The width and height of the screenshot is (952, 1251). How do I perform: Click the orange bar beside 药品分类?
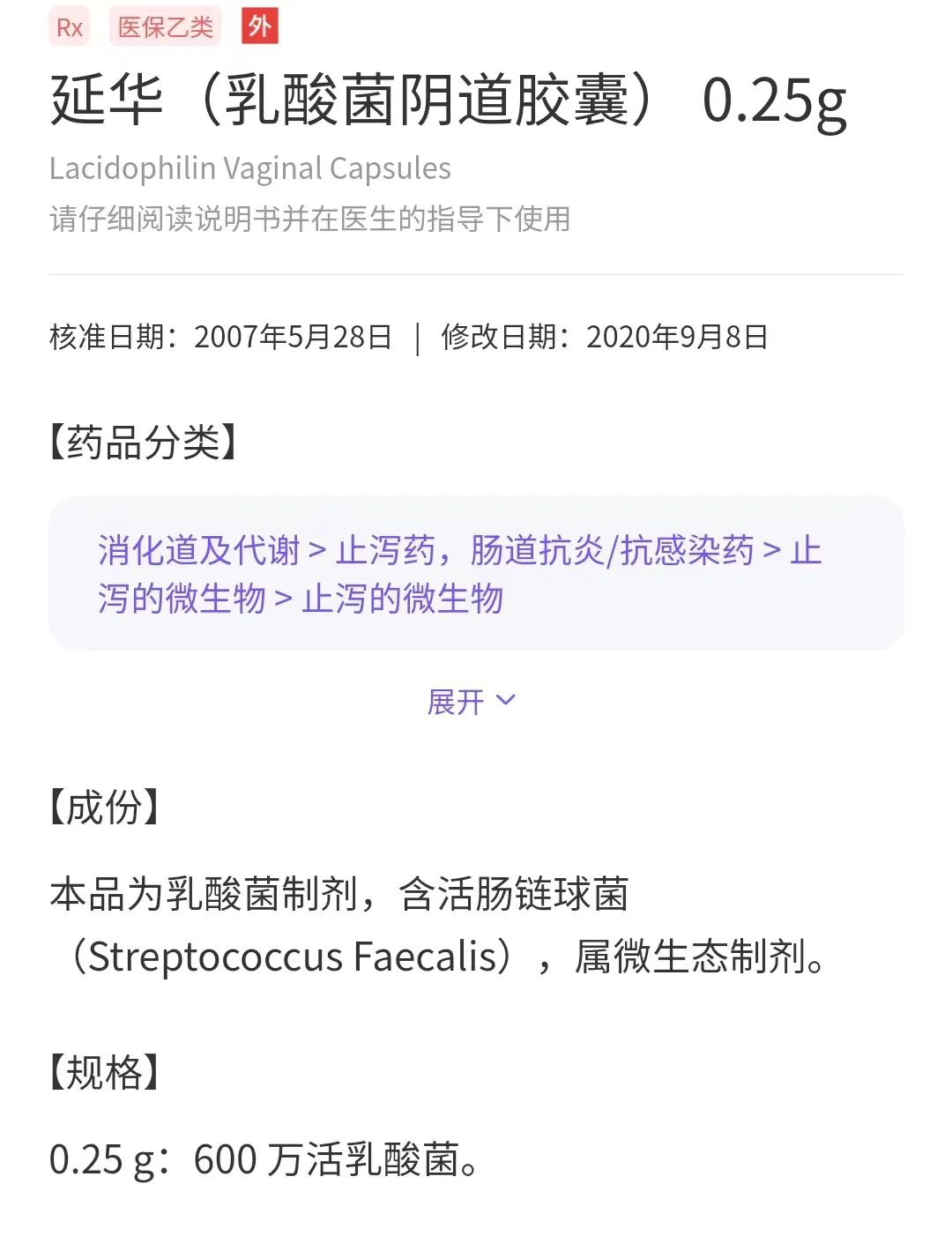(x=55, y=443)
